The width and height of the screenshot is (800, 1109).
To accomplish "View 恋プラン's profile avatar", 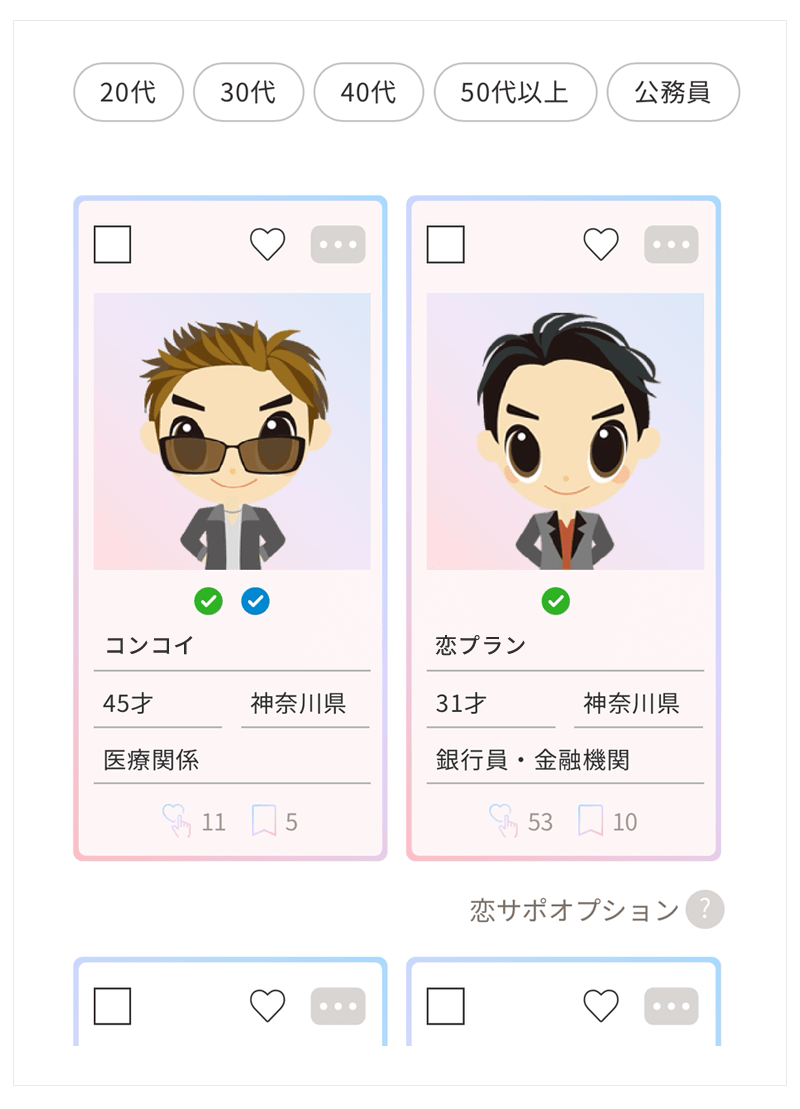I will [565, 431].
